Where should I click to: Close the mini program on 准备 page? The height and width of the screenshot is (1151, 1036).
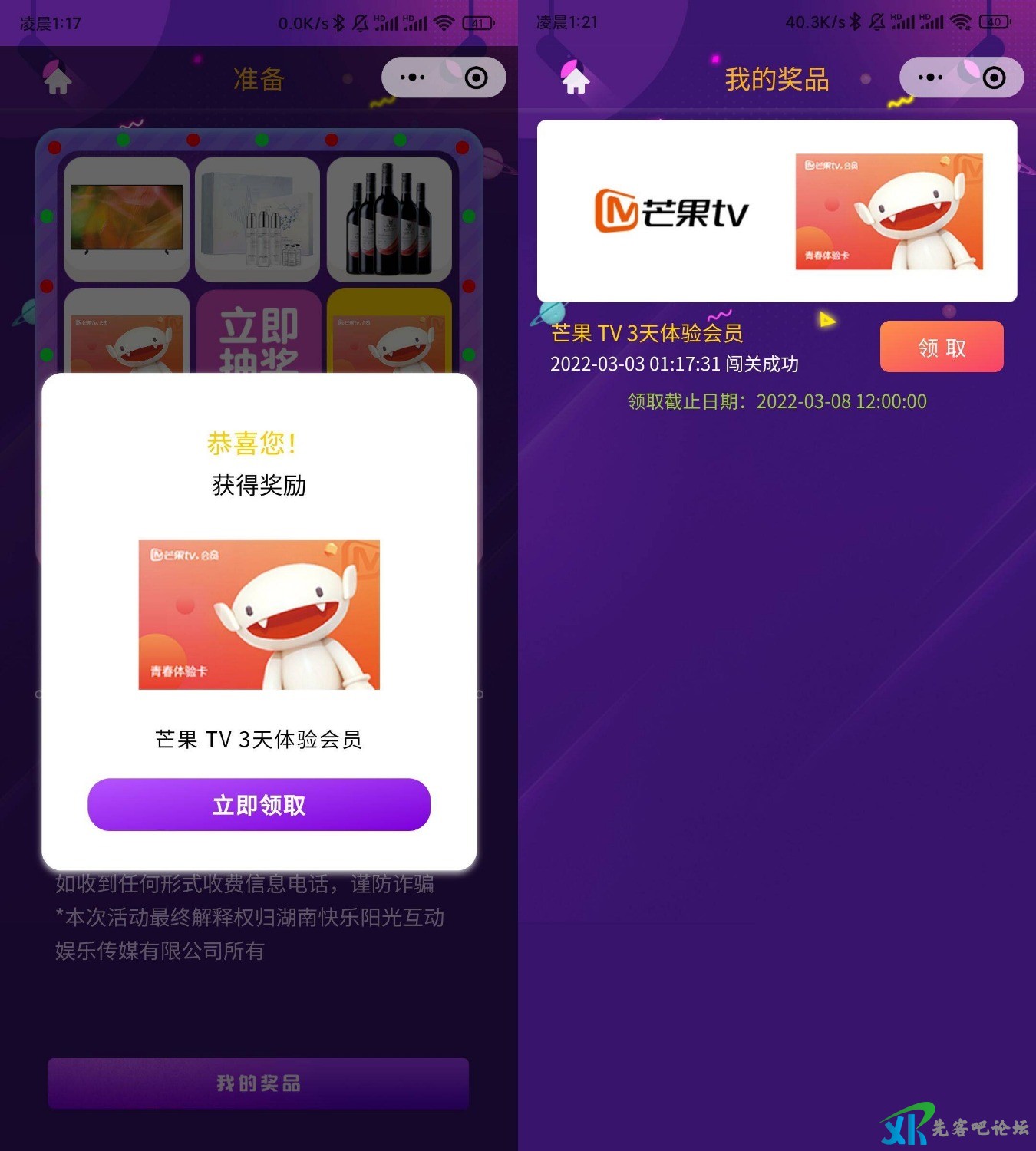point(476,78)
